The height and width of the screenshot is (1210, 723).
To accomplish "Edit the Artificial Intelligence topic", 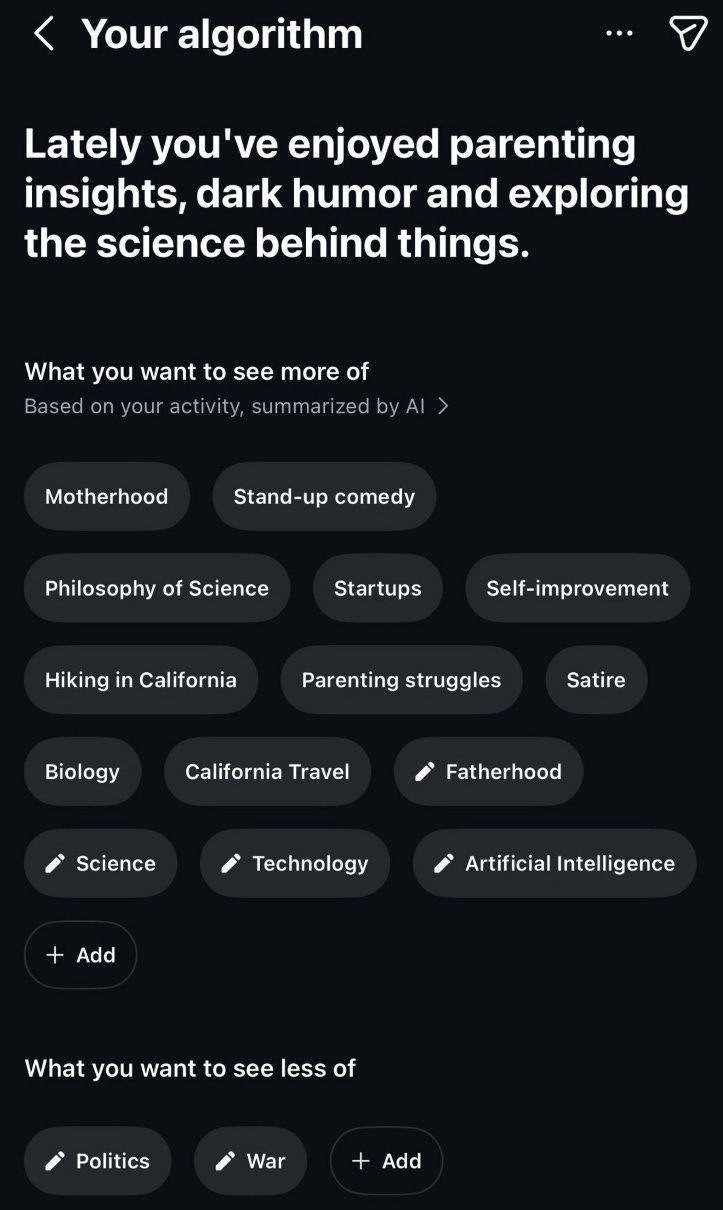I will [x=555, y=863].
